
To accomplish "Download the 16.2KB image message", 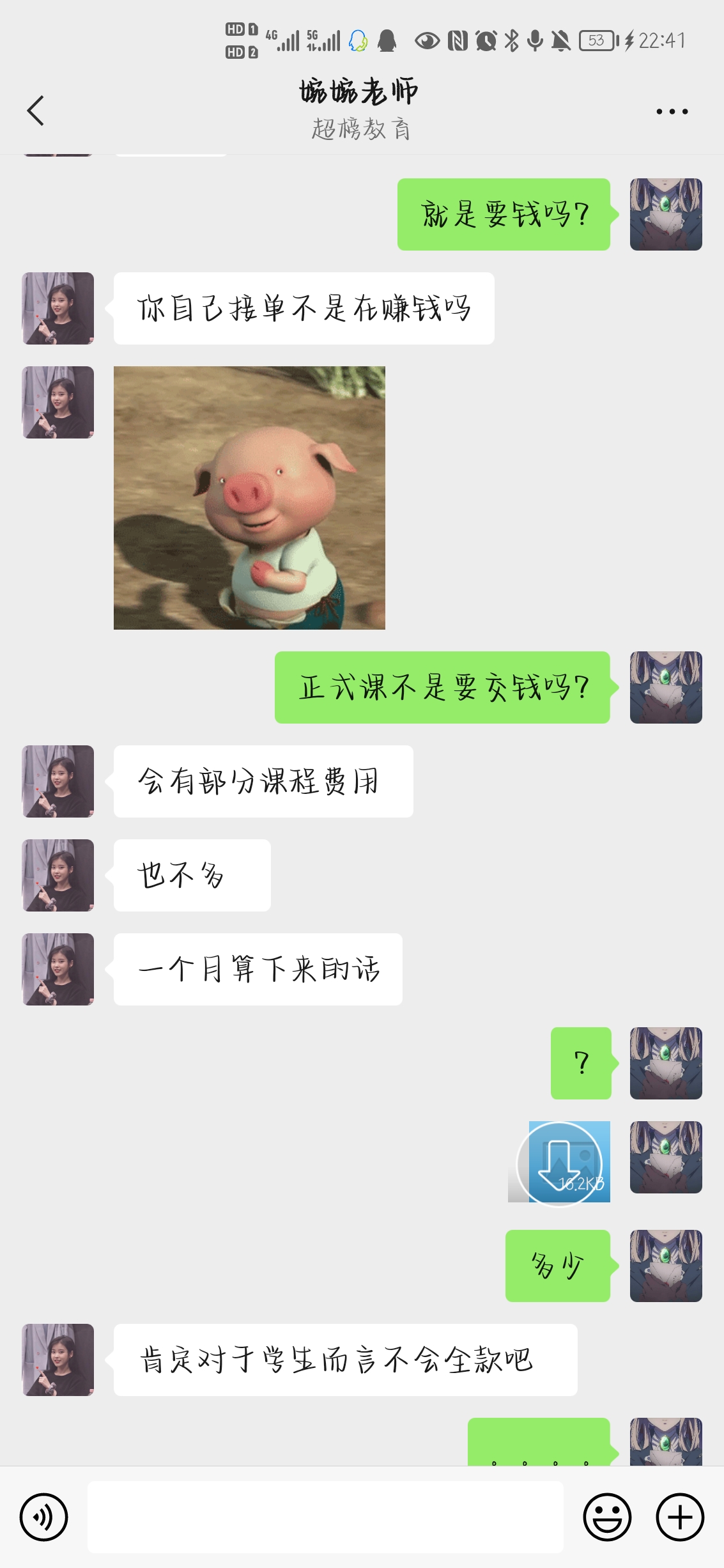I will [x=560, y=1163].
